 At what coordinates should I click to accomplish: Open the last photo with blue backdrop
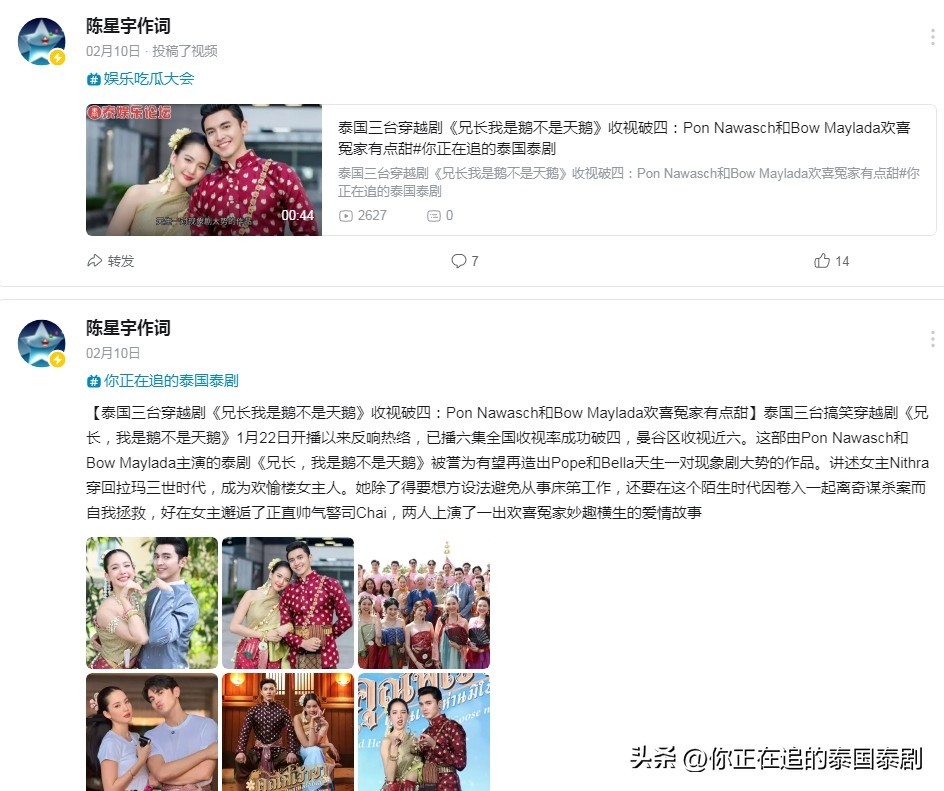424,732
